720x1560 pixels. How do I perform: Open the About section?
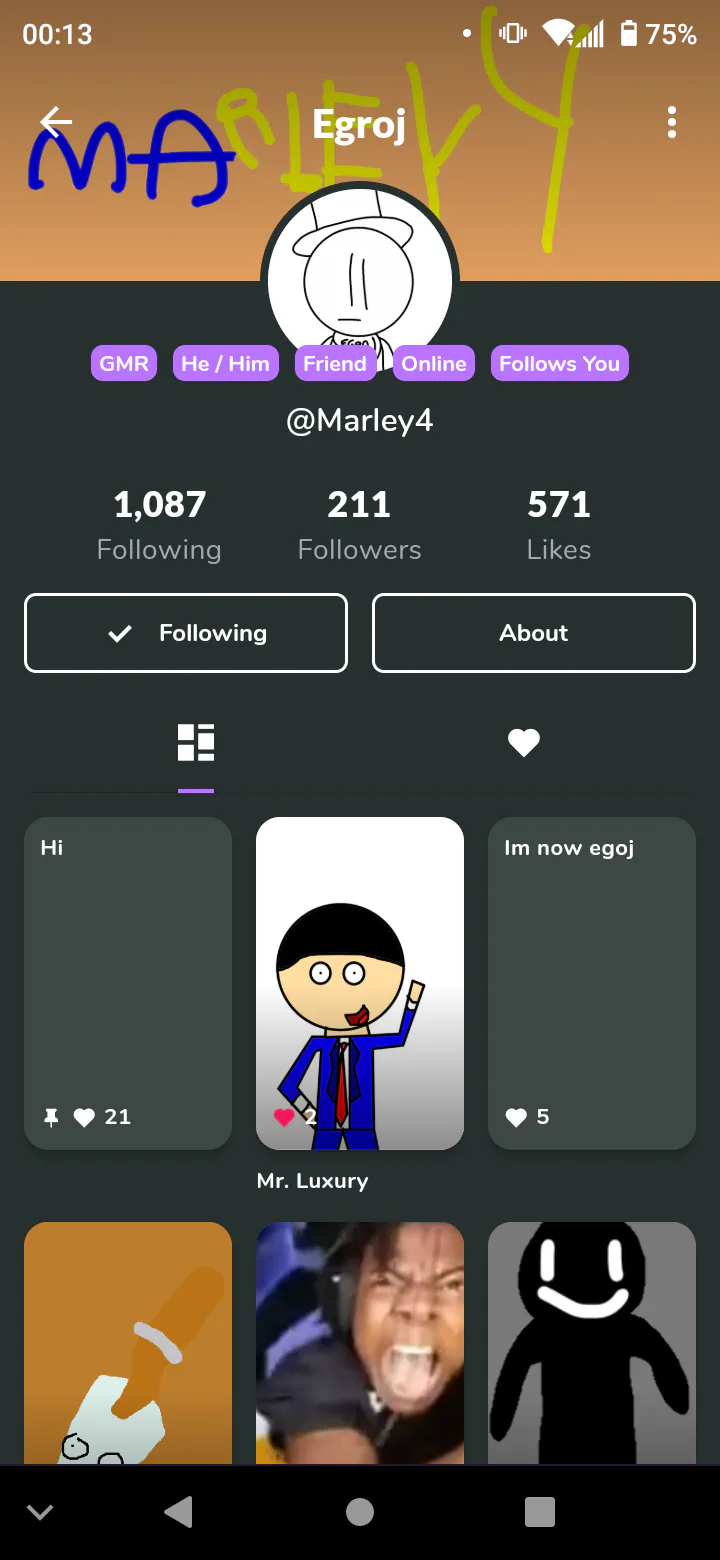pos(534,633)
